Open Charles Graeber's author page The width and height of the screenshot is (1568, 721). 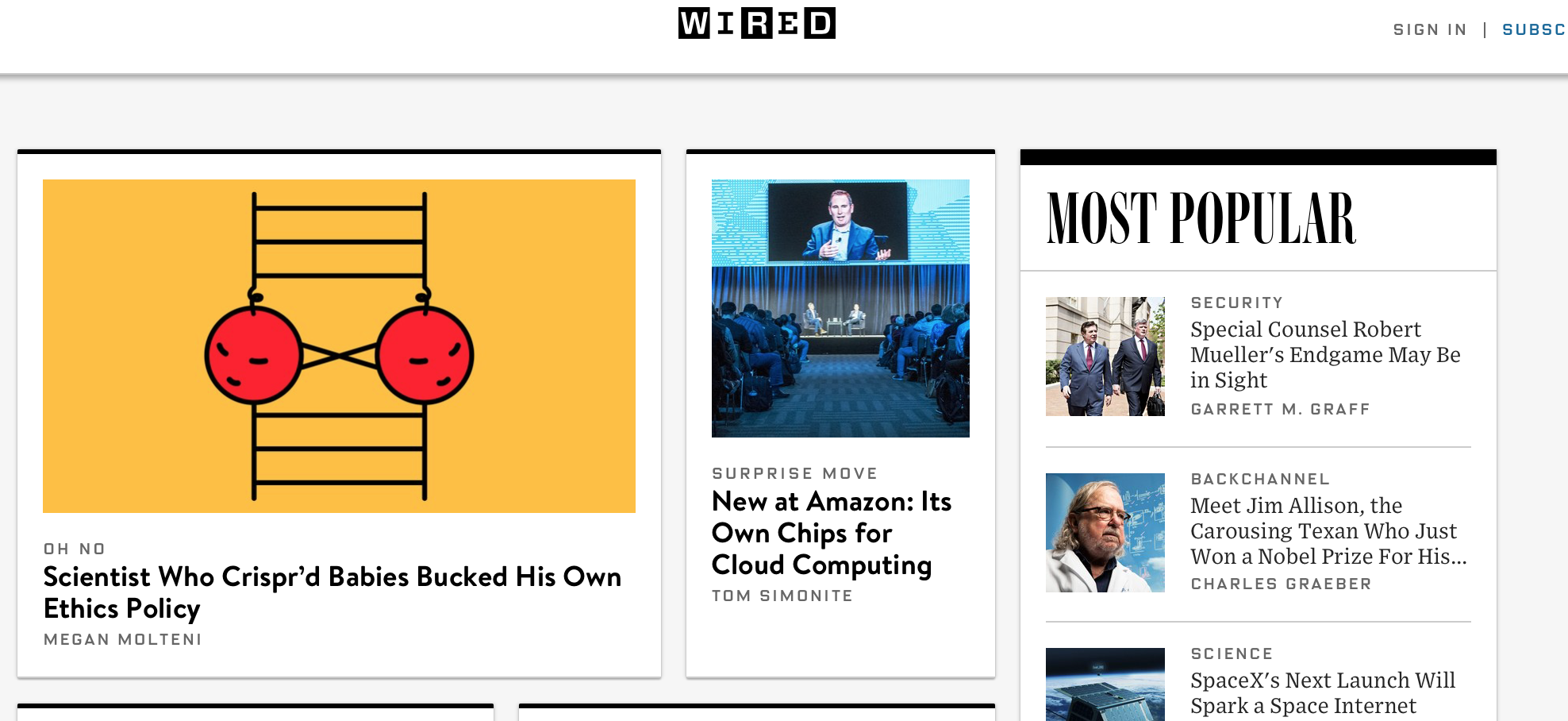1281,584
